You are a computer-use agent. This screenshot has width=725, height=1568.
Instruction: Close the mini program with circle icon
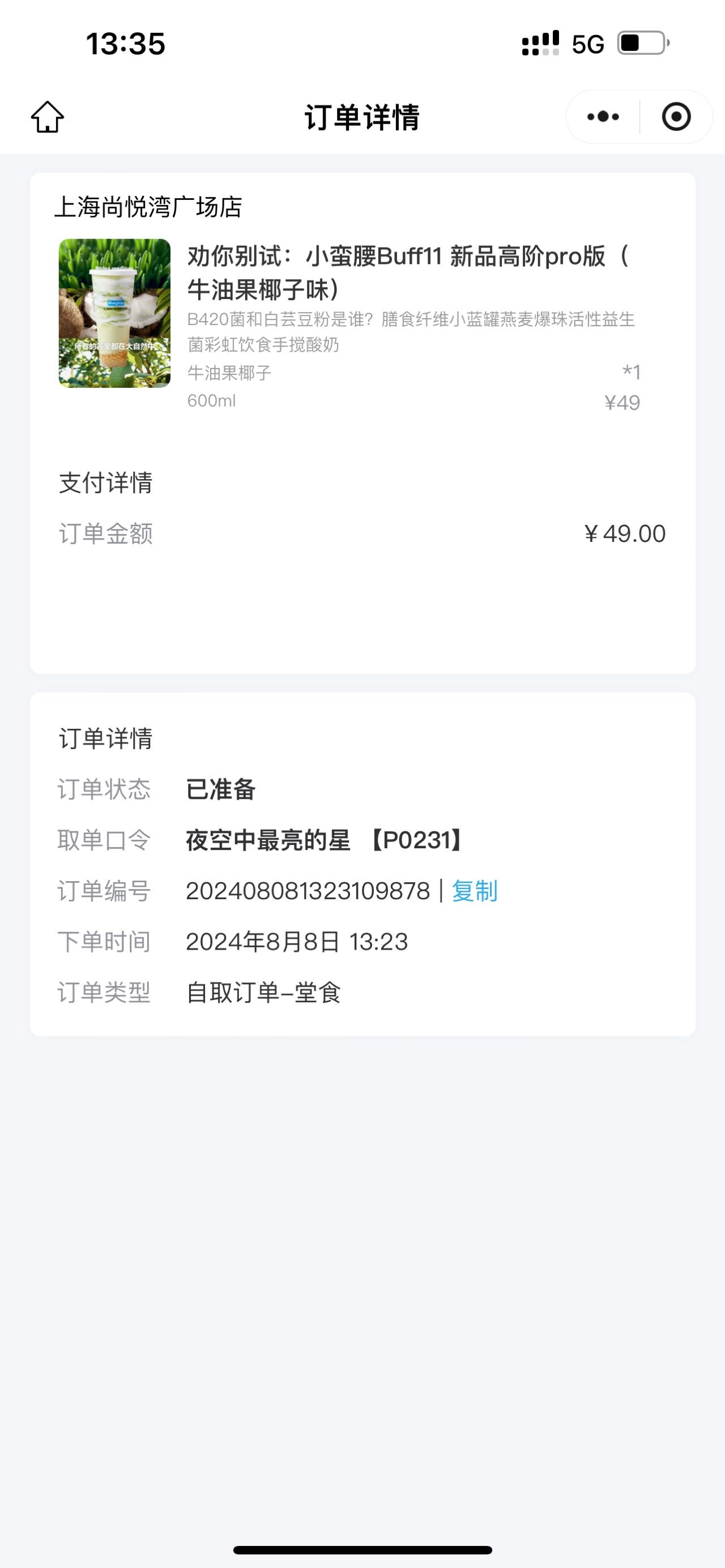pyautogui.click(x=676, y=117)
